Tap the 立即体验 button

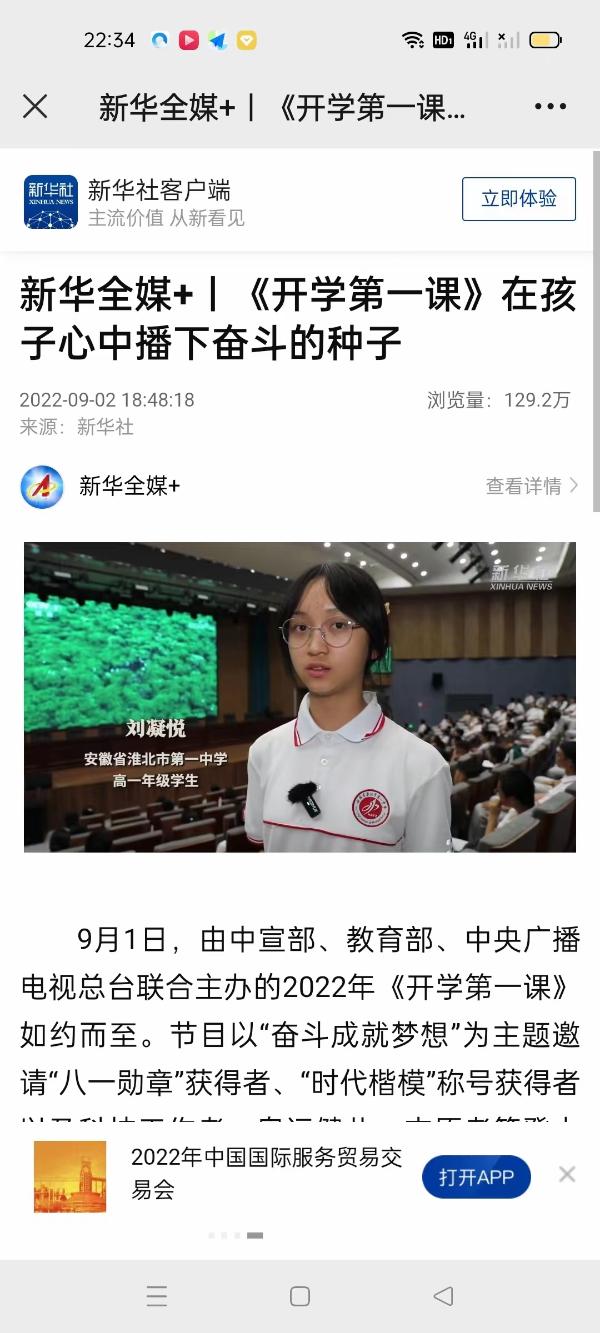pos(519,199)
